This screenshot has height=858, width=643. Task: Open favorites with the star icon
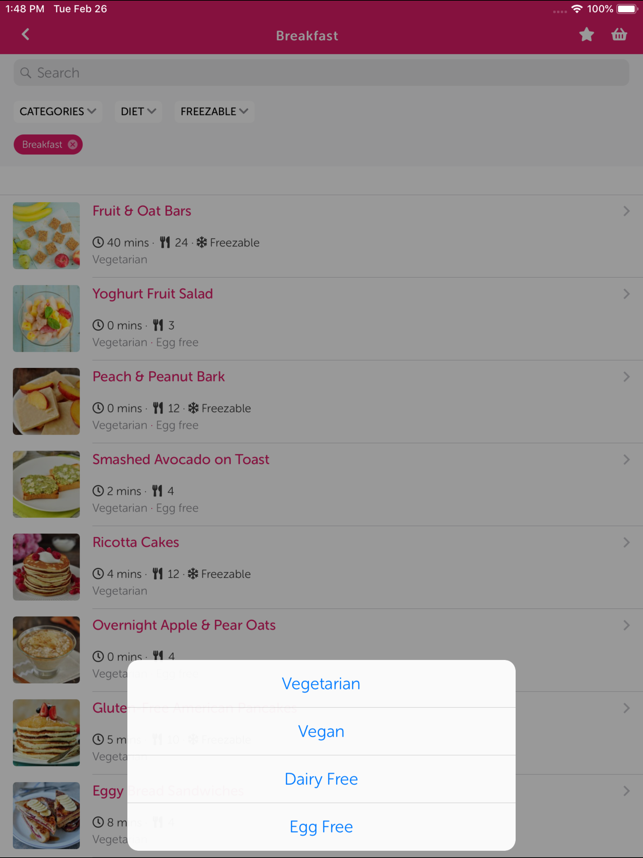(587, 35)
